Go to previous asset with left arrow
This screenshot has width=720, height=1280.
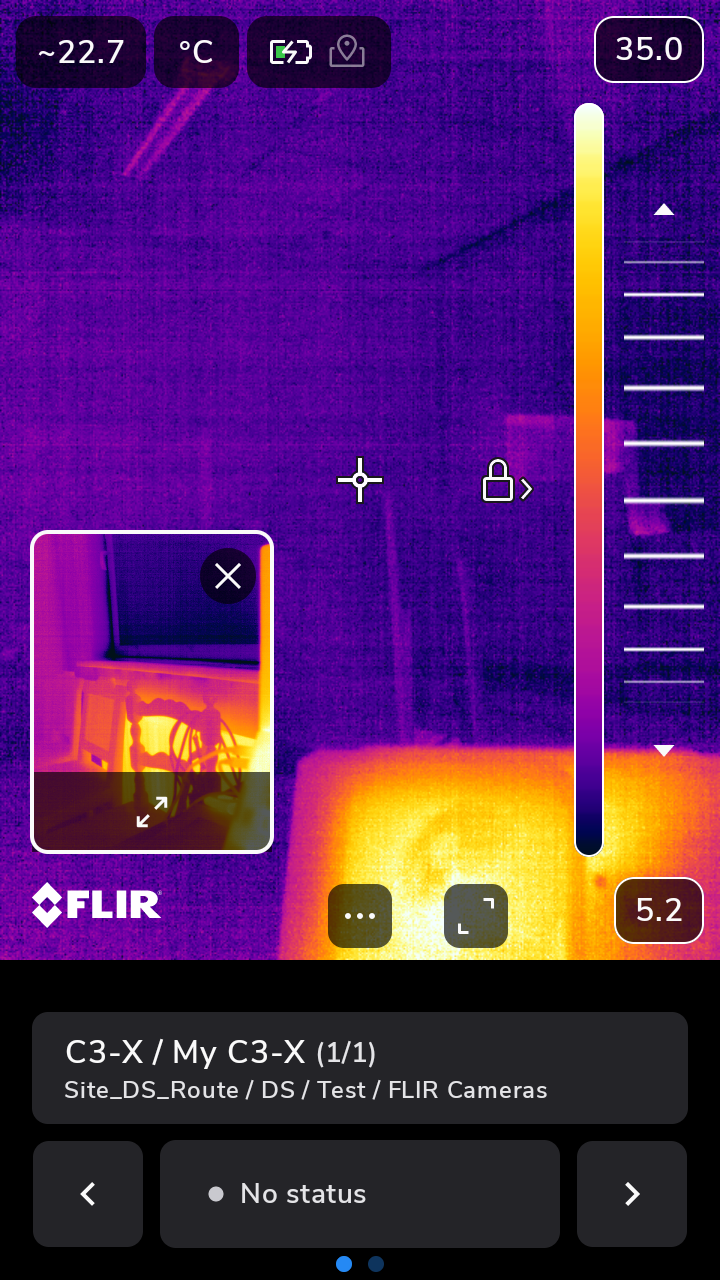88,1194
